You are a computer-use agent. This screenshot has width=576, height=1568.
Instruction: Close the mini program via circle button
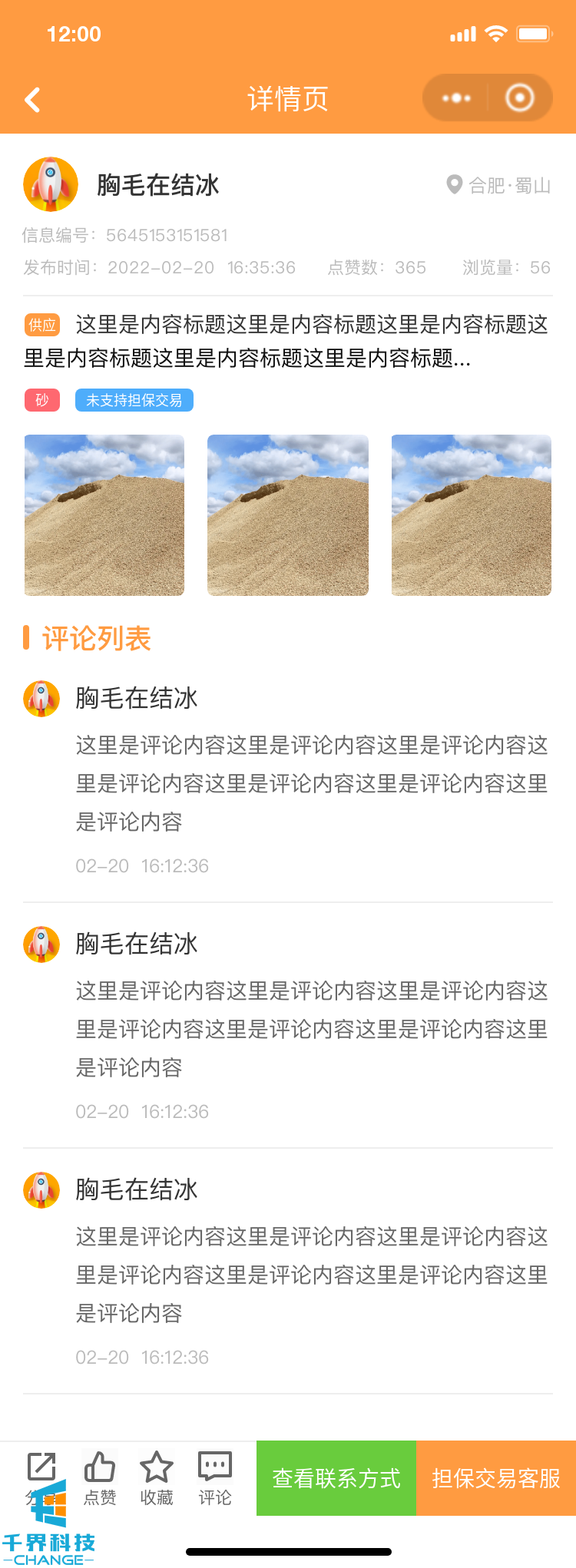click(520, 98)
